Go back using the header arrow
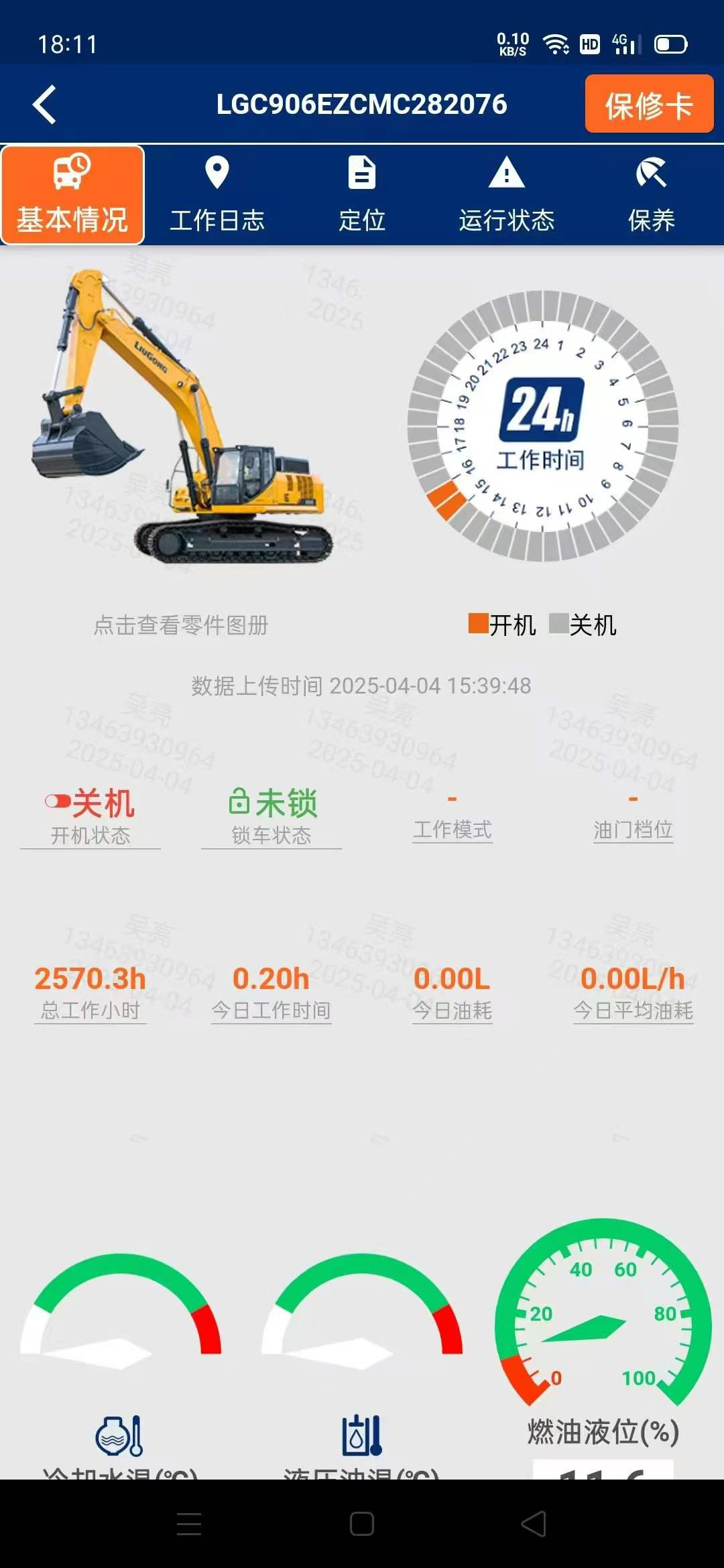Viewport: 724px width, 1568px height. point(44,105)
